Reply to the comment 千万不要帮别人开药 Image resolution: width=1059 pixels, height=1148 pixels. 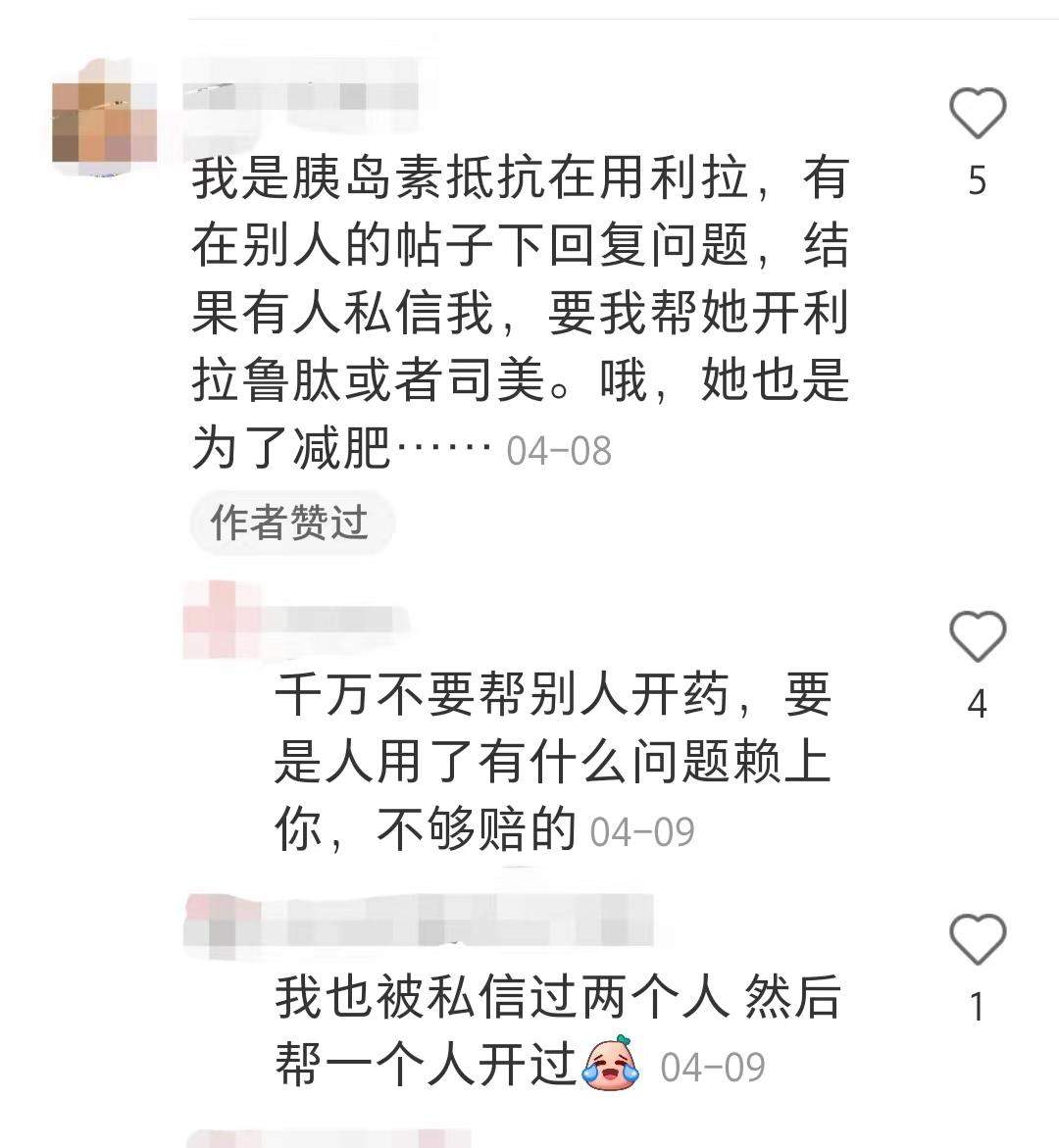(552, 761)
